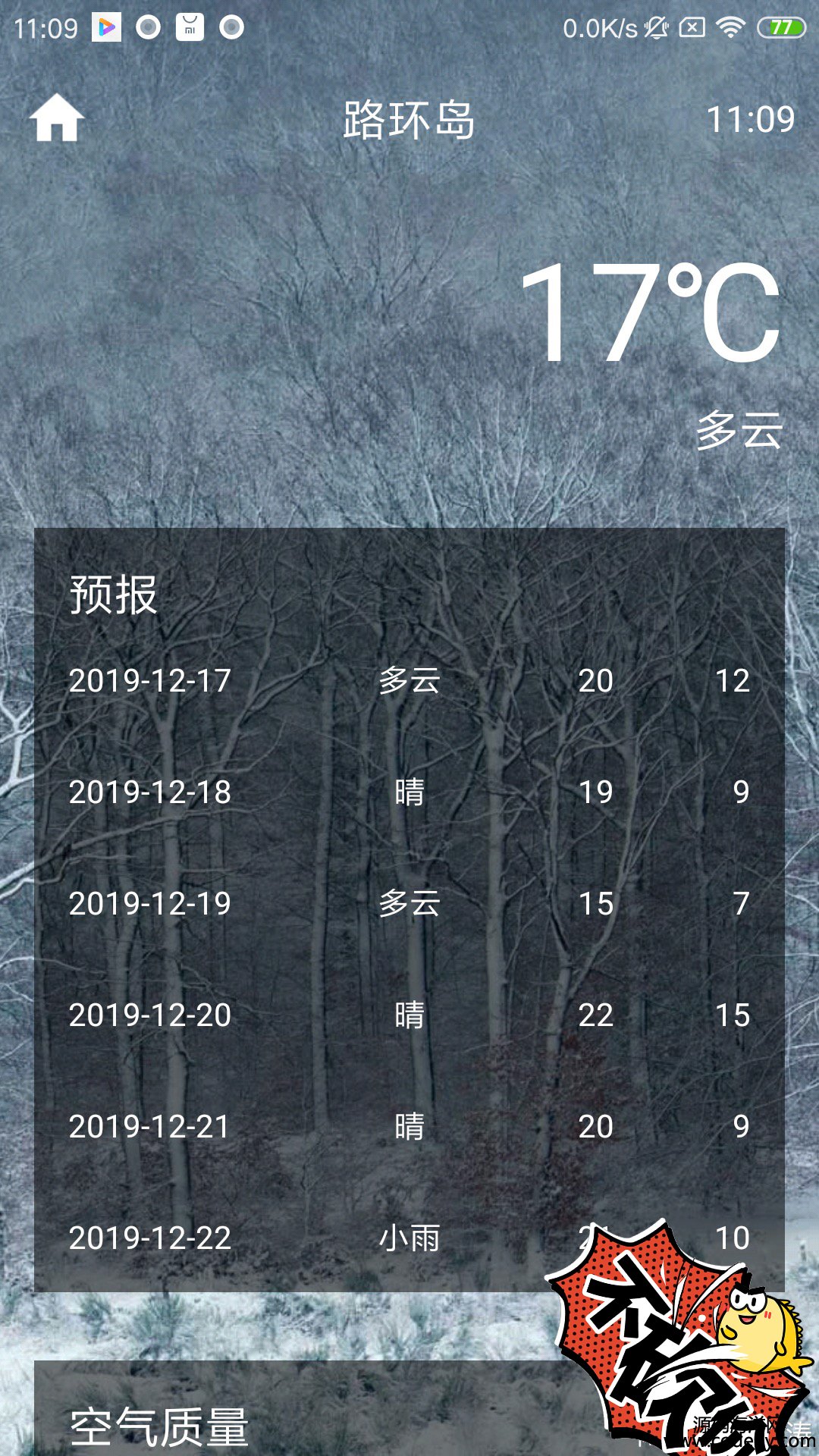Tap the home icon beside 路环岛
Viewport: 819px width, 1456px height.
(x=56, y=118)
